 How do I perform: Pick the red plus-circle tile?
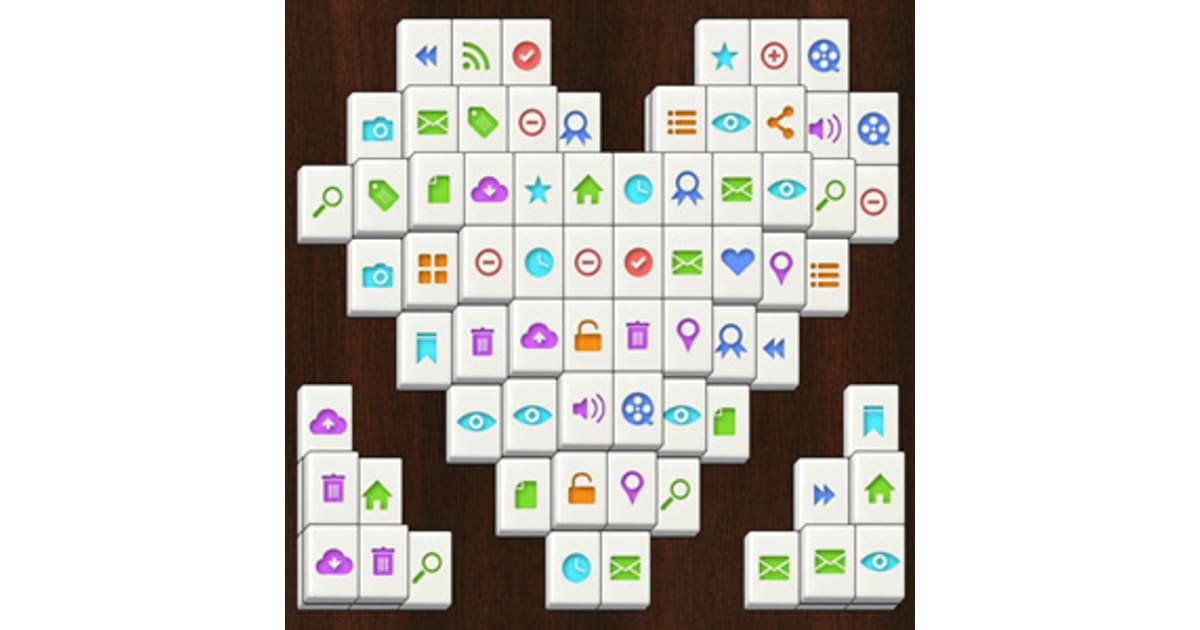pyautogui.click(x=774, y=56)
